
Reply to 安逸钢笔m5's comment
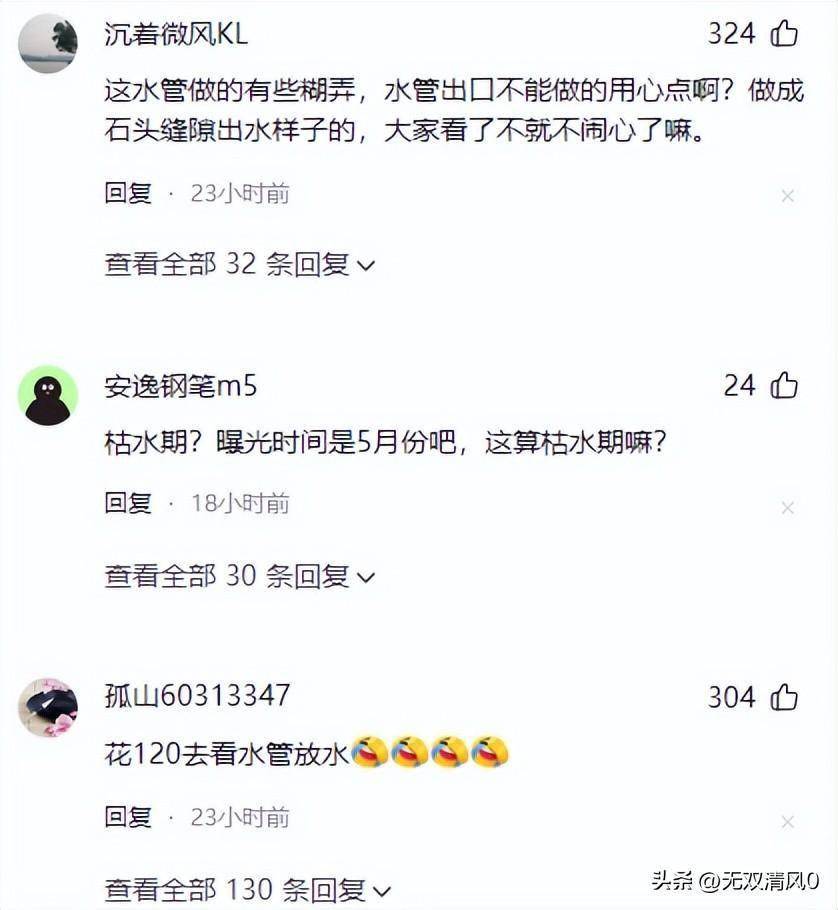click(128, 503)
